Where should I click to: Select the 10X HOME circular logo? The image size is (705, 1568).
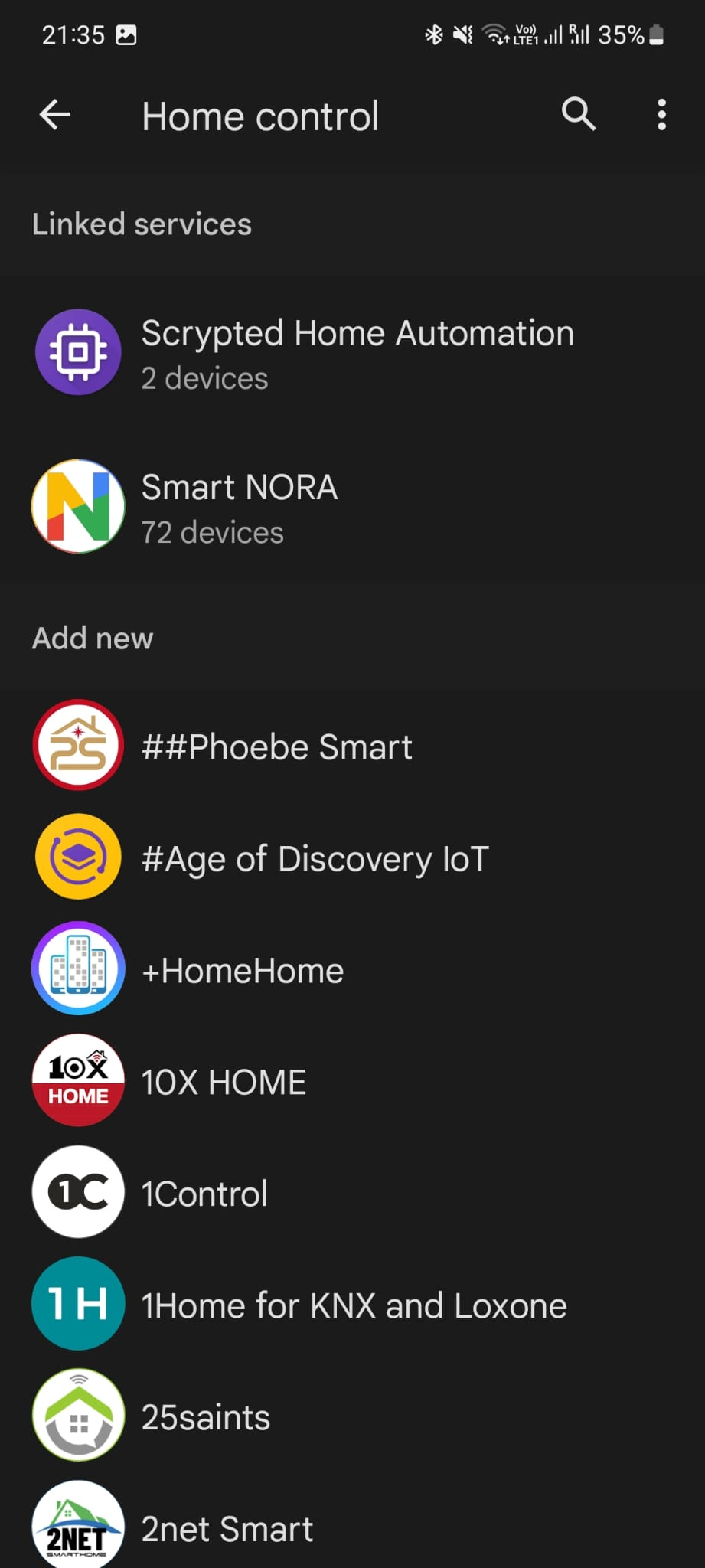[78, 1080]
